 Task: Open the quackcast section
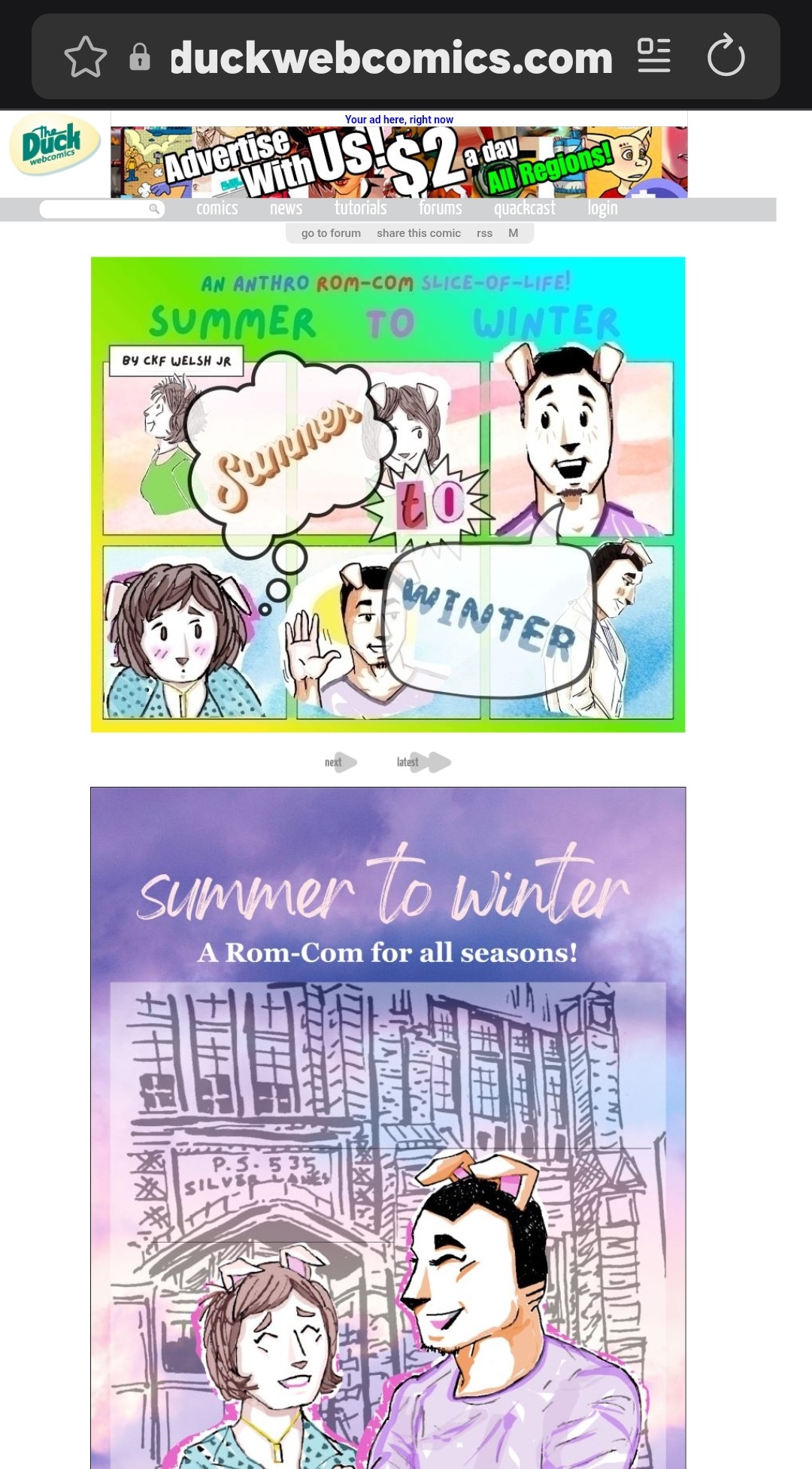point(524,208)
